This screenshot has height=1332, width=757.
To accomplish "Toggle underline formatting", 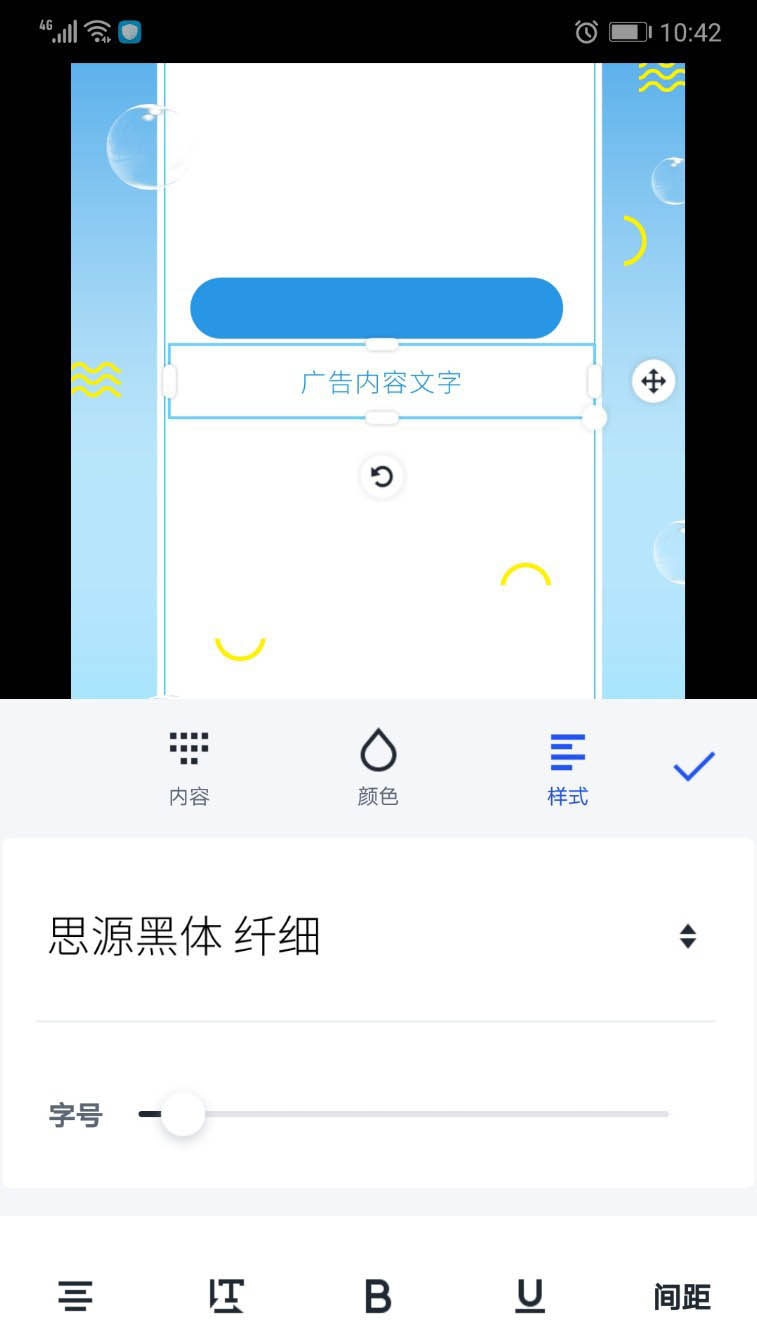I will tap(529, 1297).
